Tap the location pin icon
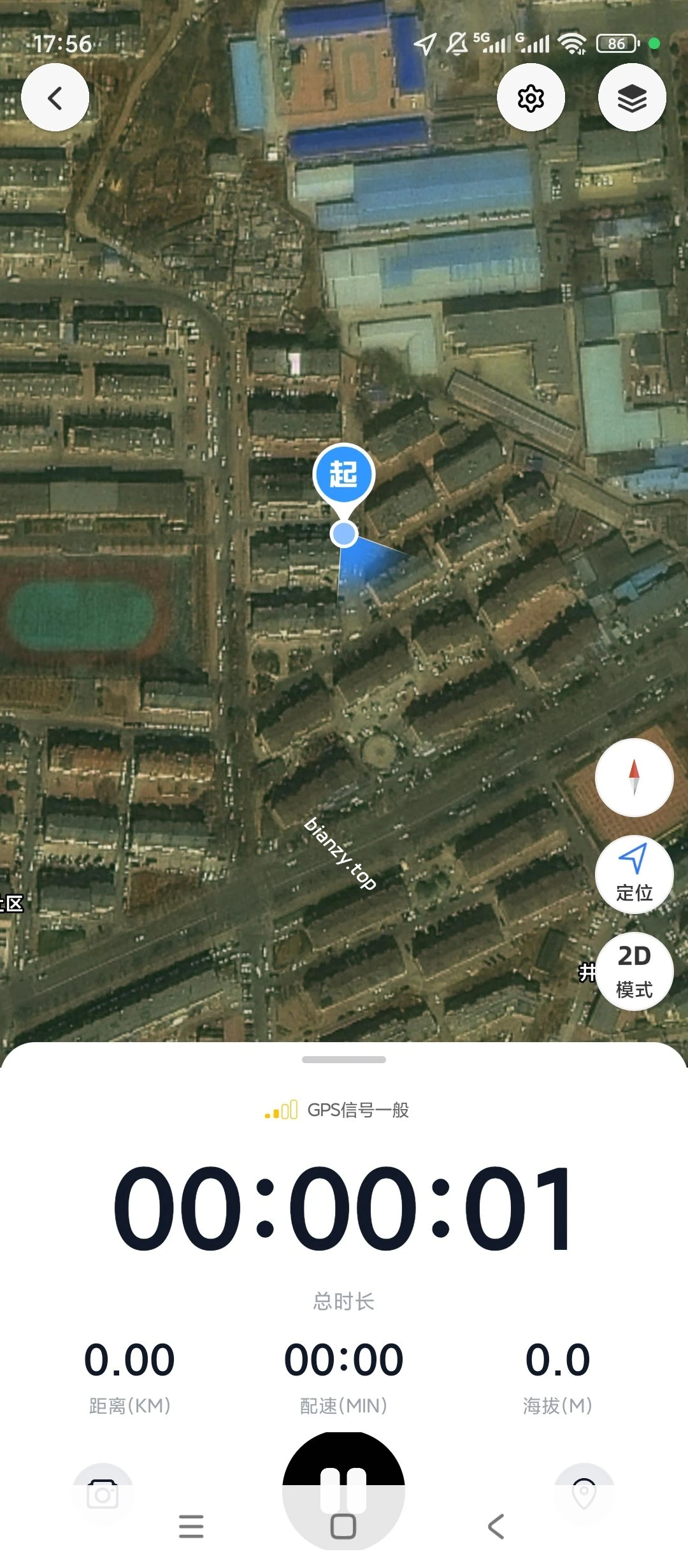This screenshot has height=1568, width=688. pyautogui.click(x=584, y=1493)
